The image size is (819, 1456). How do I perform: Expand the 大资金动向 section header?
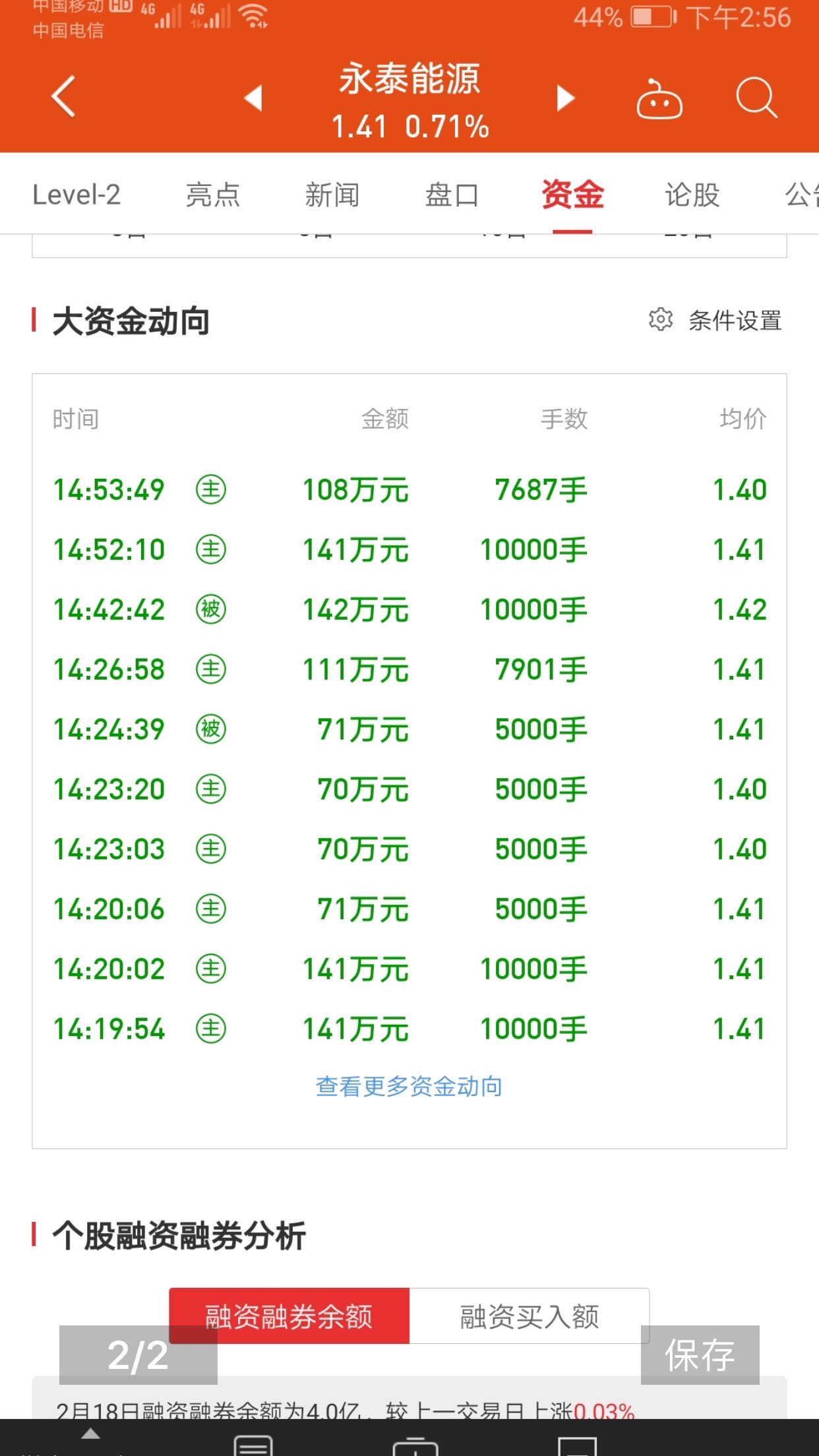tap(131, 321)
